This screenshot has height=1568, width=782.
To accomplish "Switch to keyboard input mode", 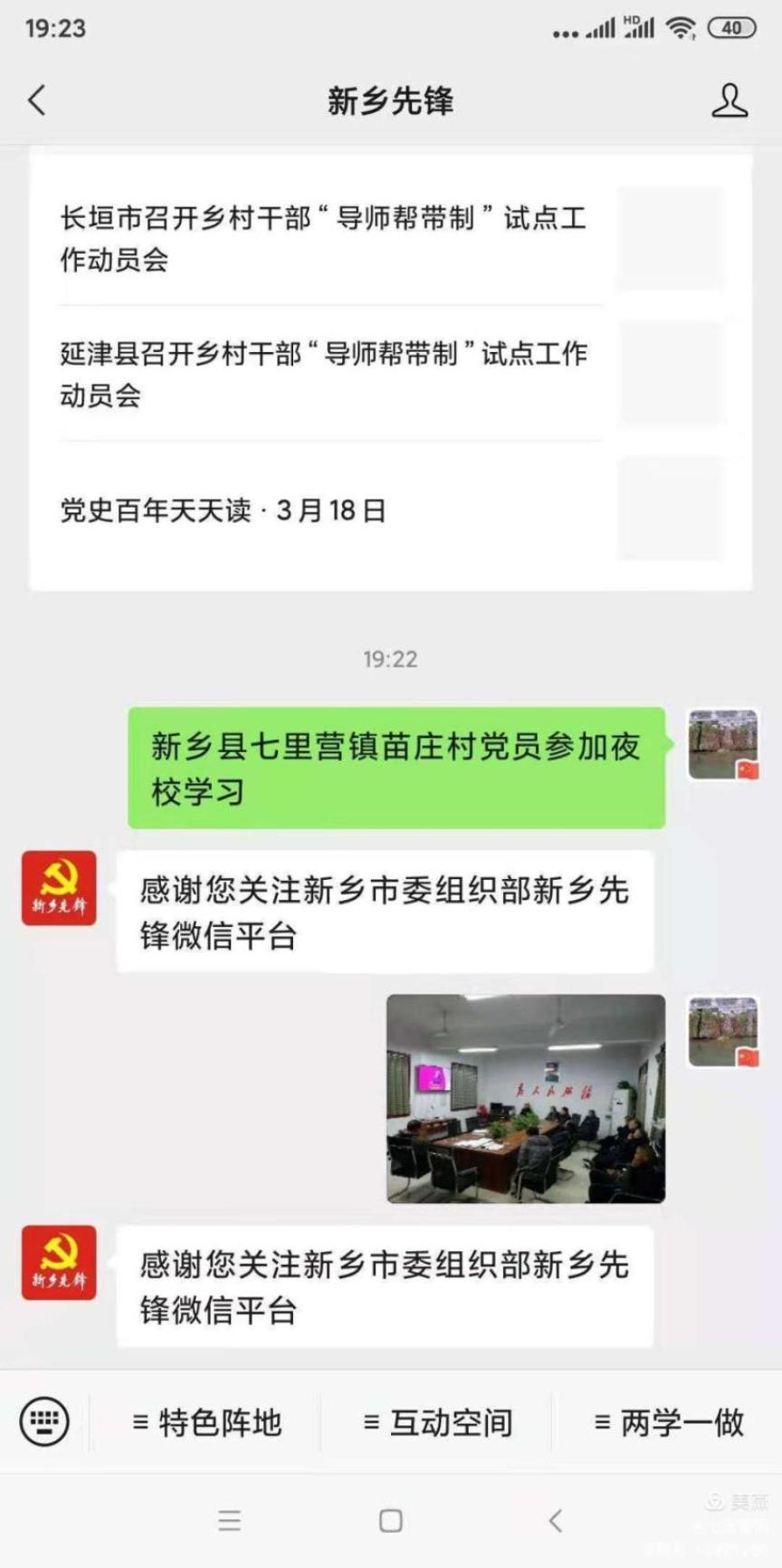I will pos(44,1421).
